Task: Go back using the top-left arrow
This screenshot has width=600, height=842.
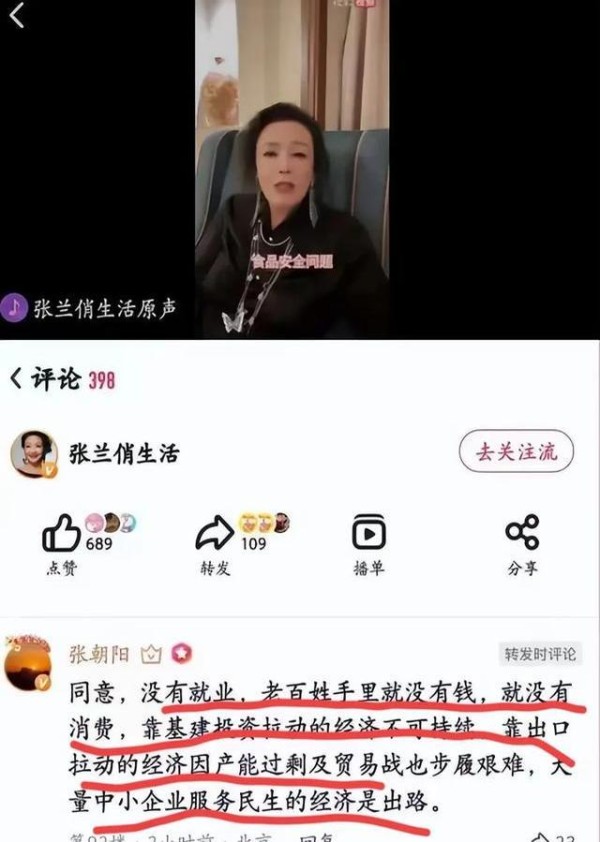Action: click(17, 16)
